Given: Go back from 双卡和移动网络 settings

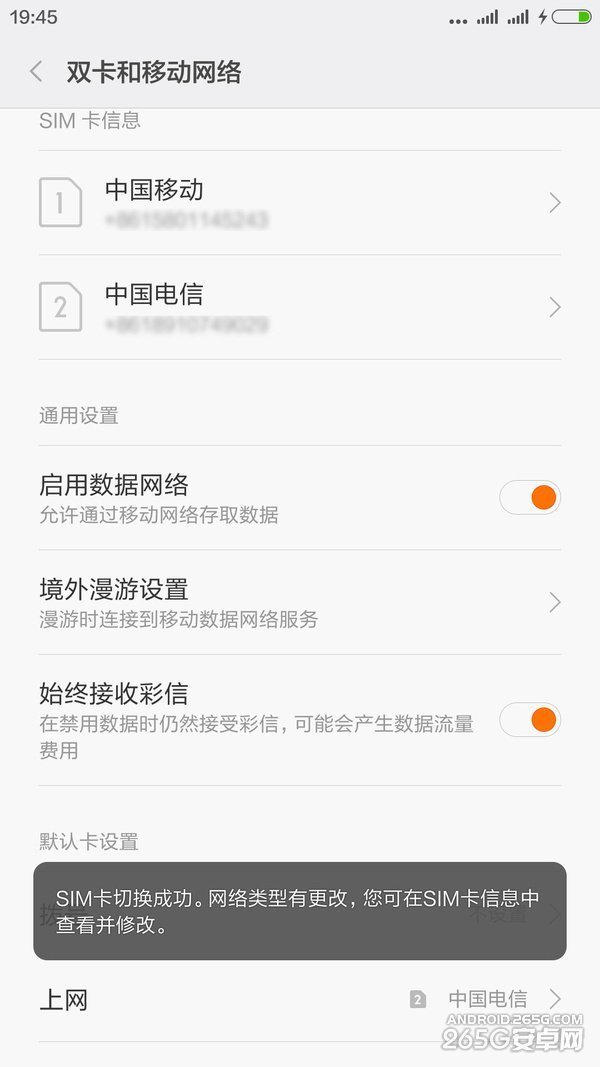Looking at the screenshot, I should click(x=37, y=71).
